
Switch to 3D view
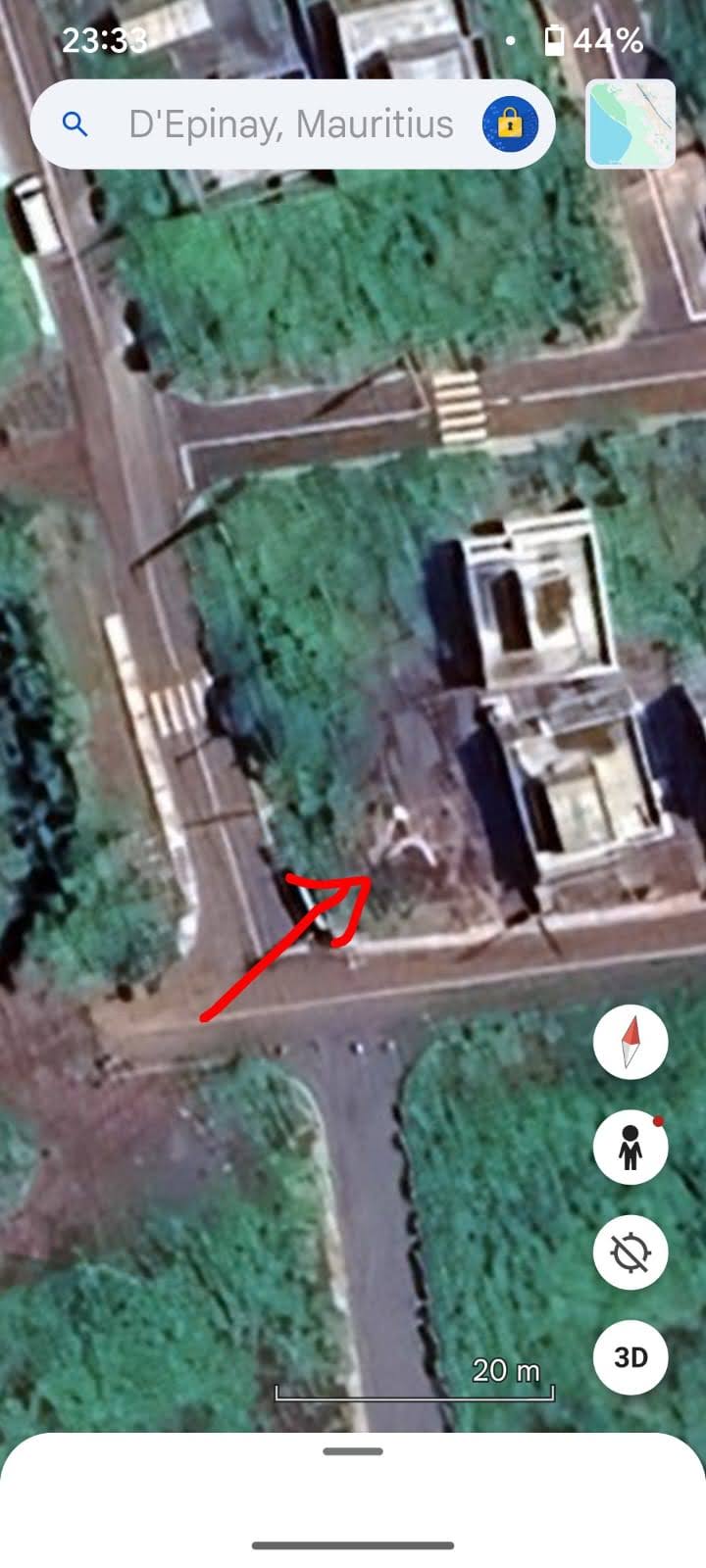pyautogui.click(x=630, y=1357)
